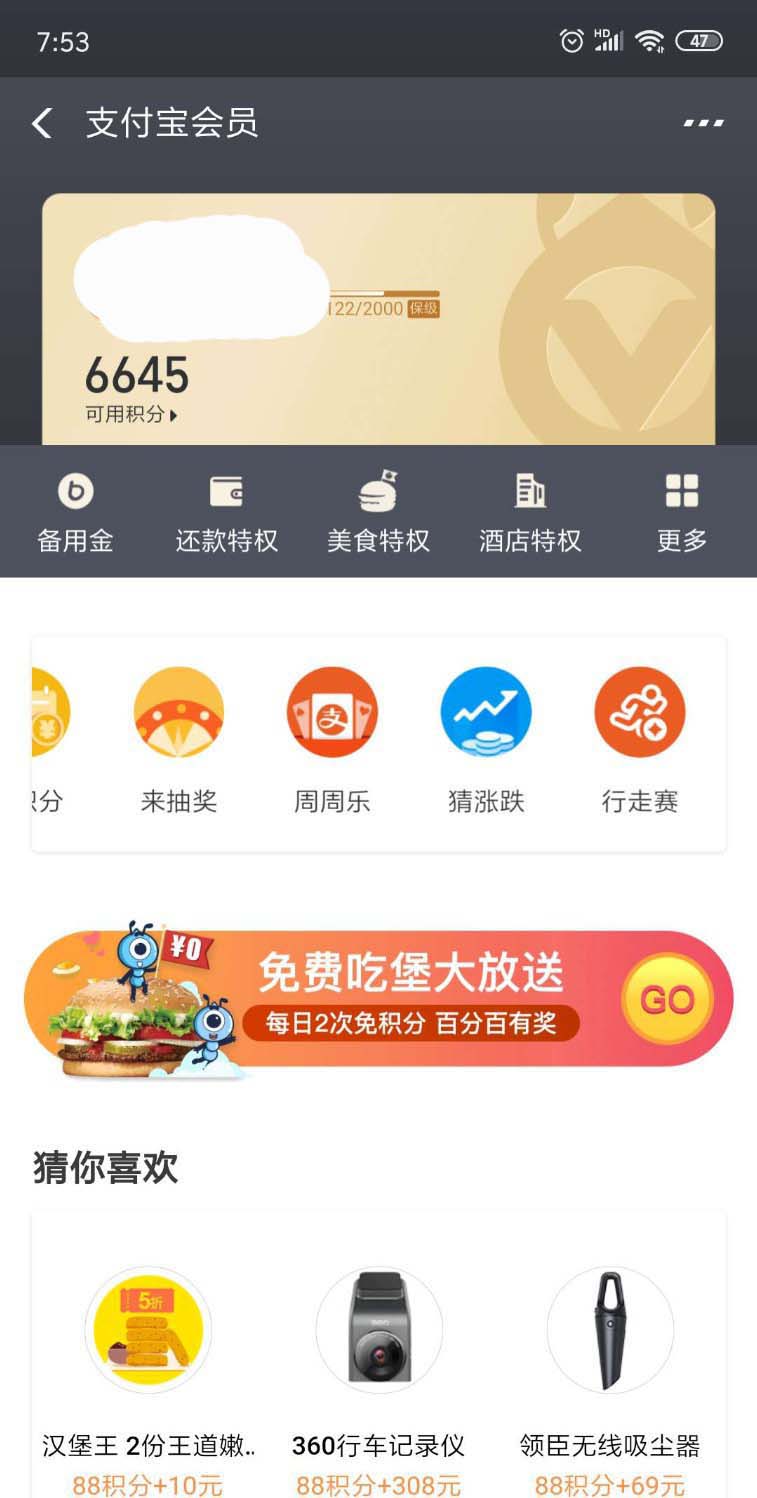Go back from 支付宝会员 page
Viewport: 757px width, 1498px height.
tap(42, 124)
